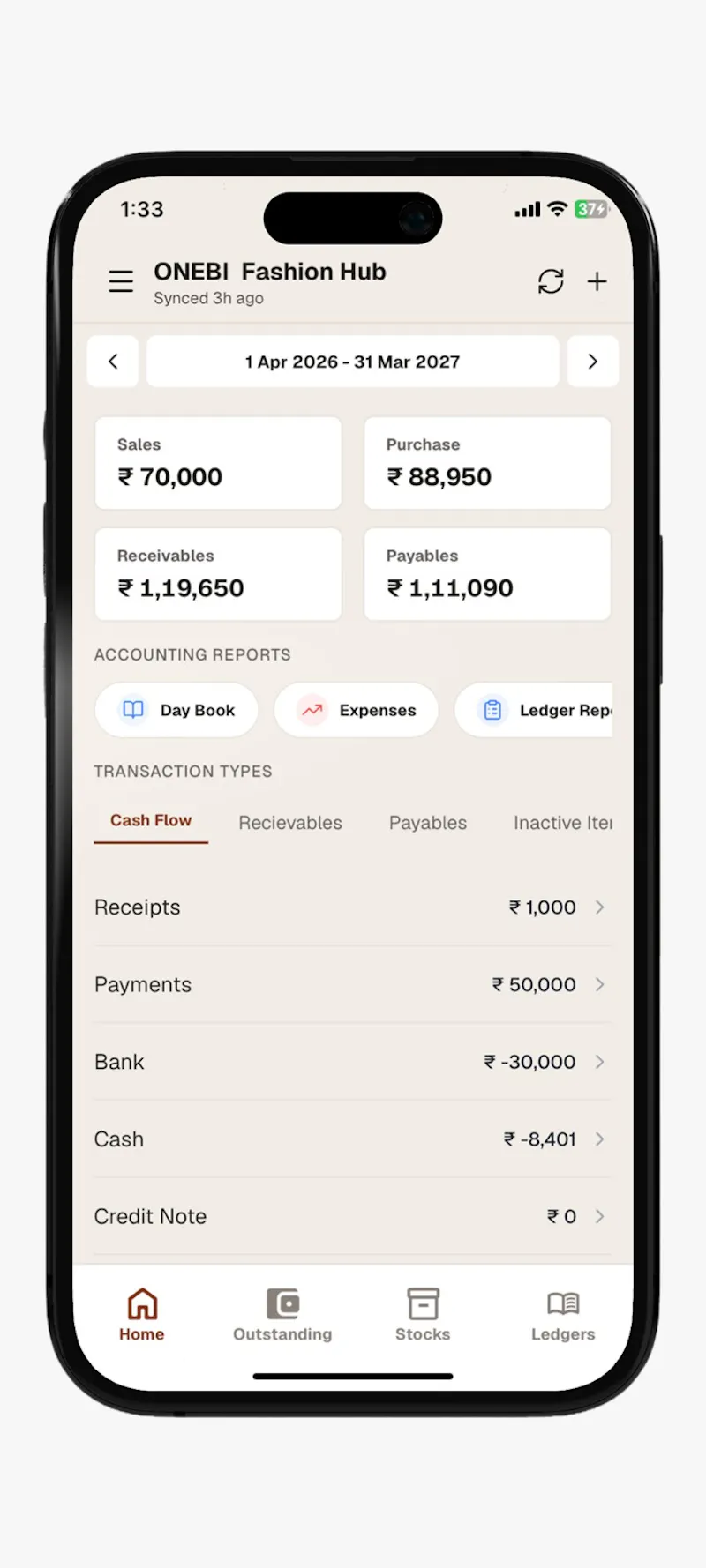The width and height of the screenshot is (706, 1568).
Task: Open the Receipts row
Action: pos(353,907)
